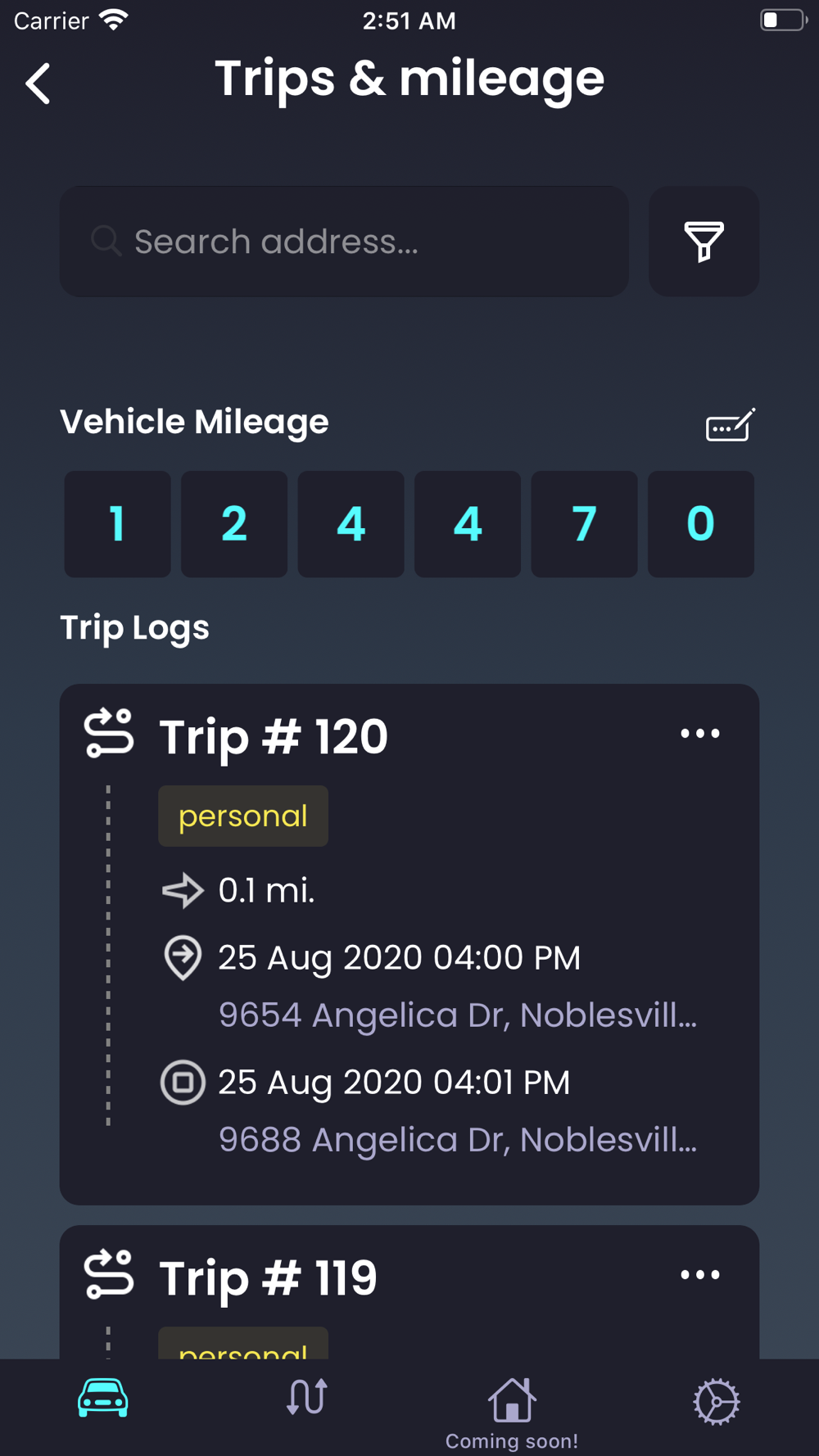819x1456 pixels.
Task: Open the options menu for Trip # 120
Action: tap(700, 734)
